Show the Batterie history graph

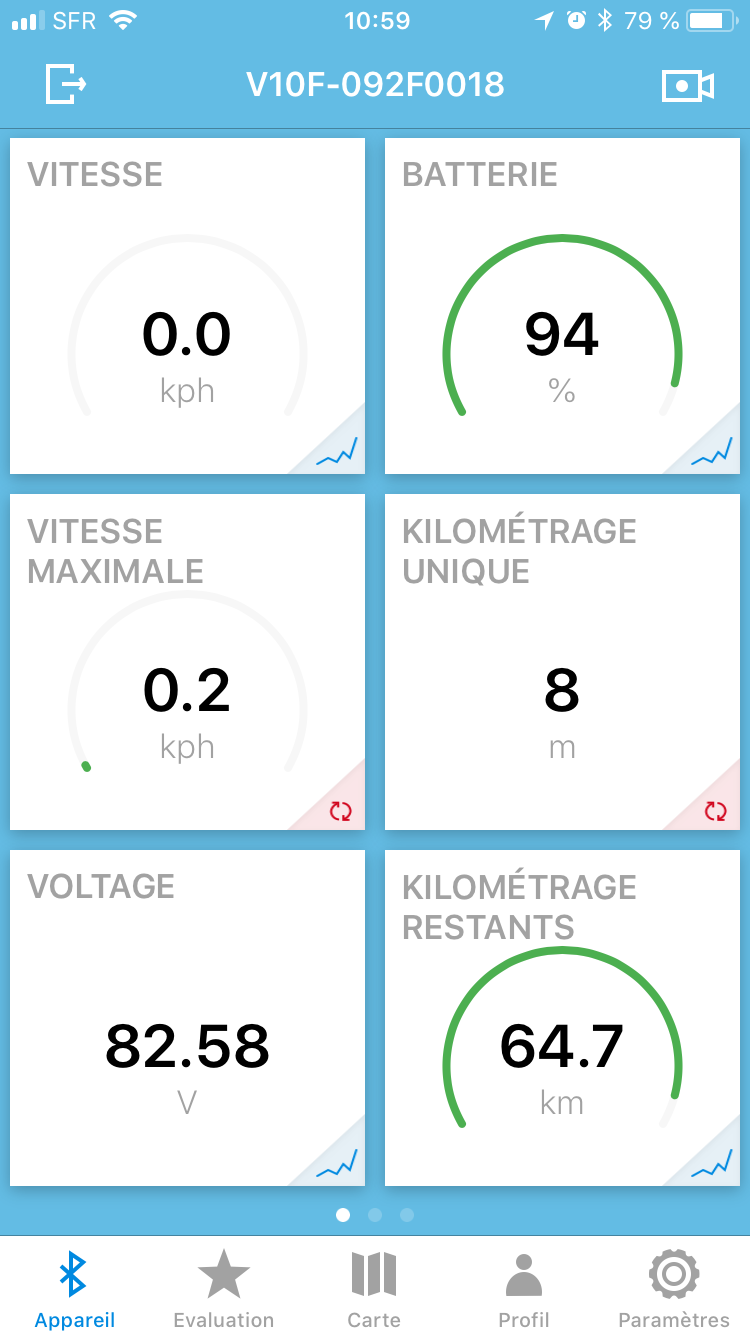(712, 451)
